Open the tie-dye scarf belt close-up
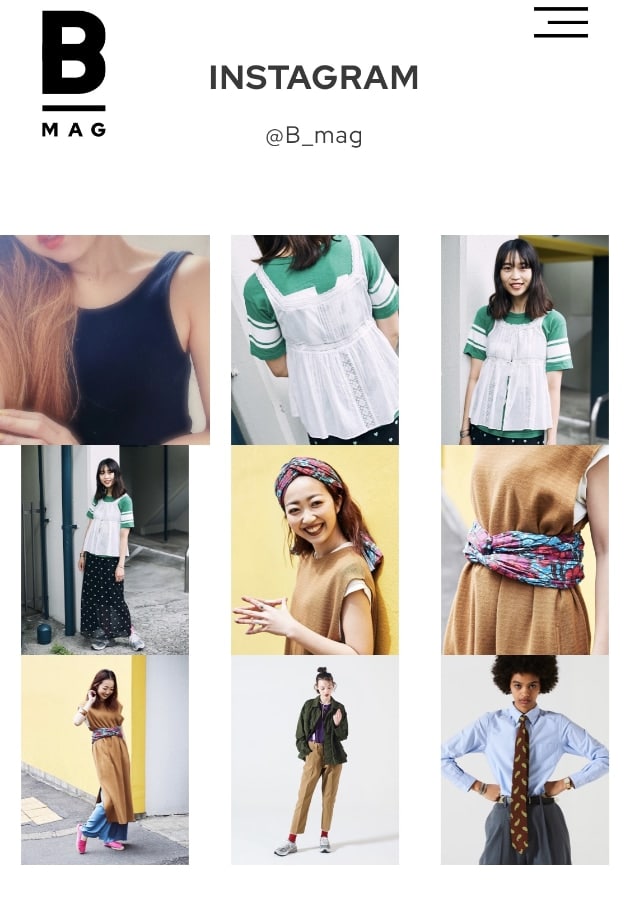 pos(525,550)
